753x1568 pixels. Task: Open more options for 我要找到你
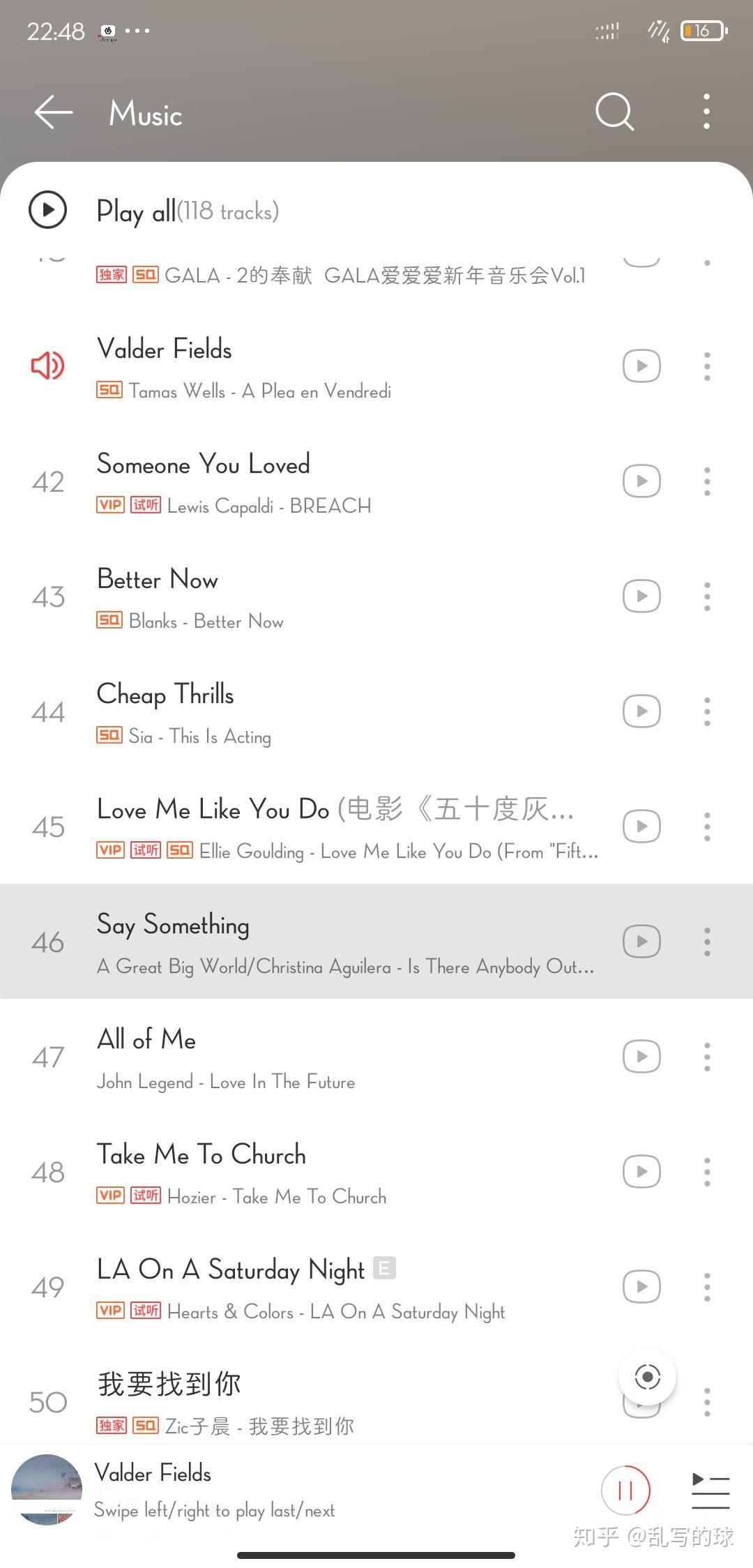point(707,1401)
